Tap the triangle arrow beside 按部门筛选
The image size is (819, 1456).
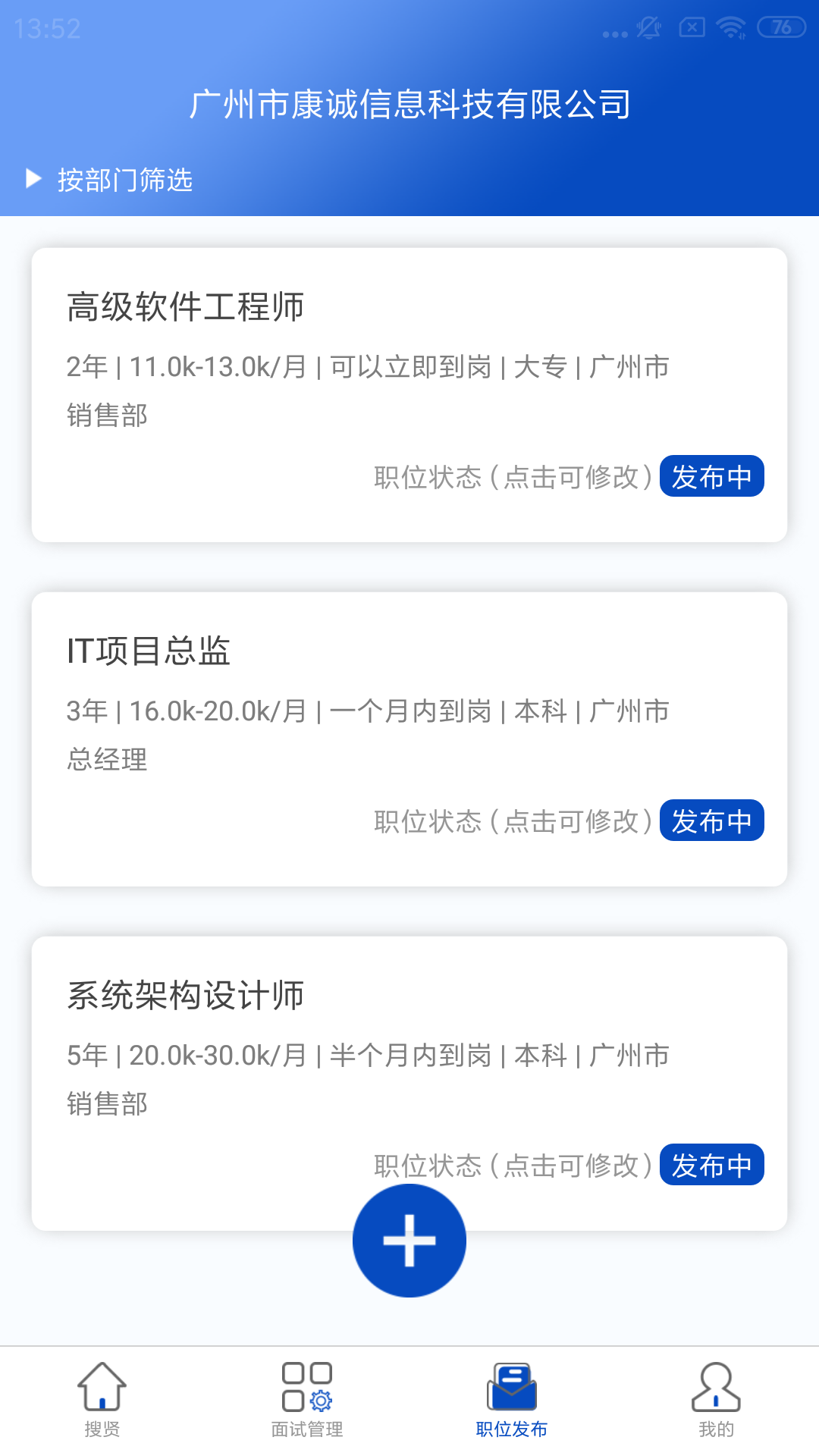click(33, 180)
